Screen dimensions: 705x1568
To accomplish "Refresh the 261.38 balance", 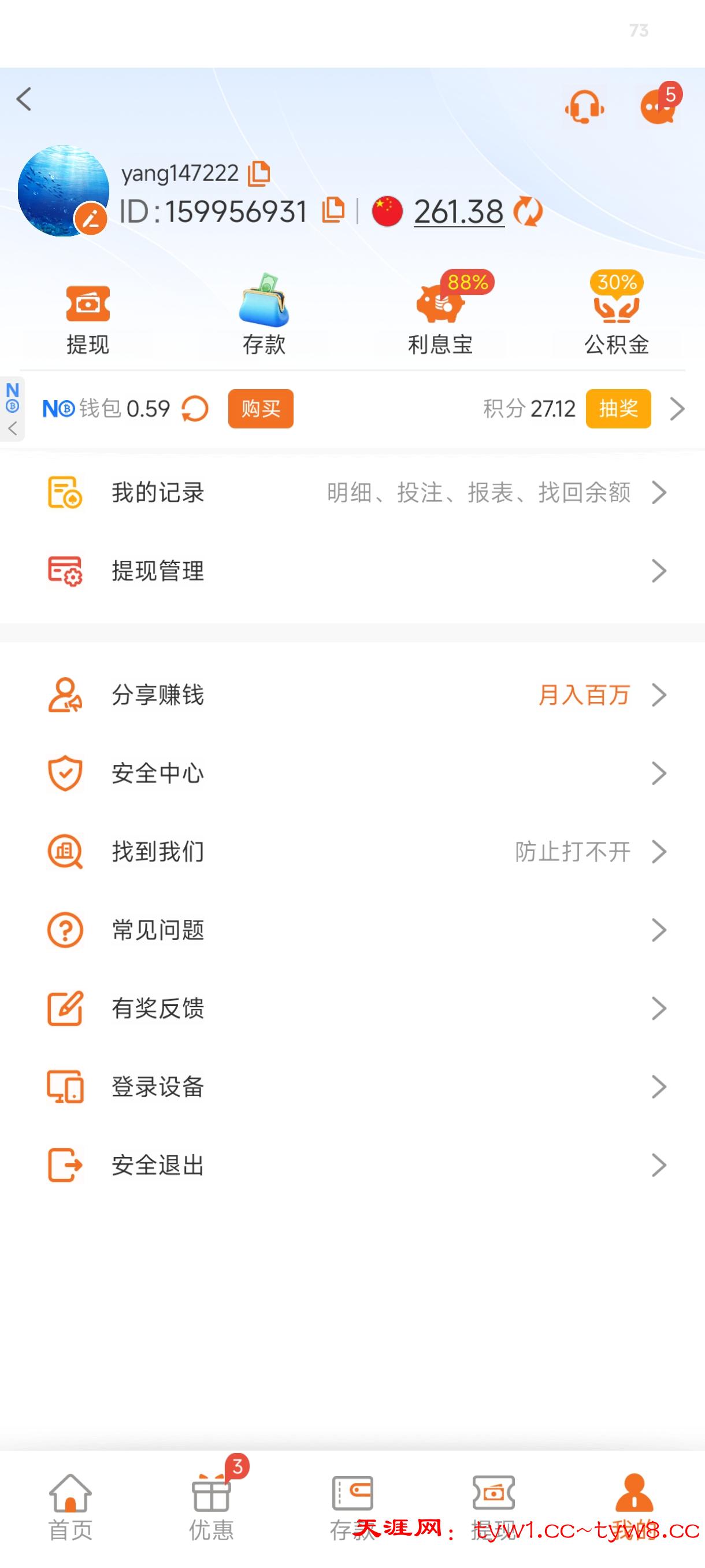I will point(528,212).
